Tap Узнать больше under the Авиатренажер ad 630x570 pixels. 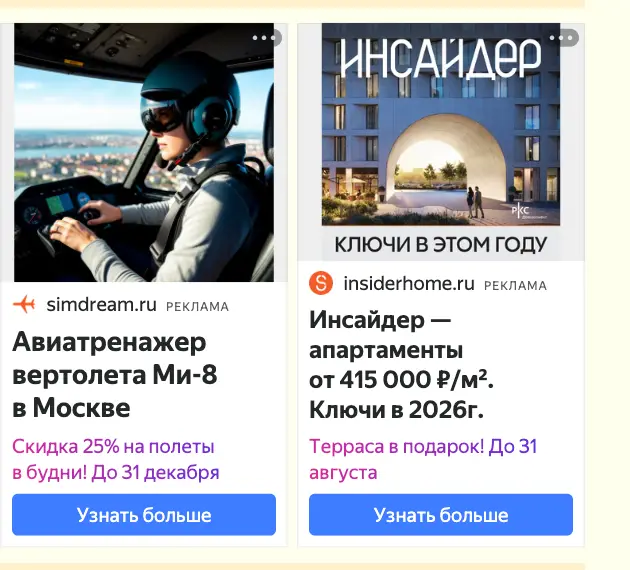pyautogui.click(x=144, y=515)
